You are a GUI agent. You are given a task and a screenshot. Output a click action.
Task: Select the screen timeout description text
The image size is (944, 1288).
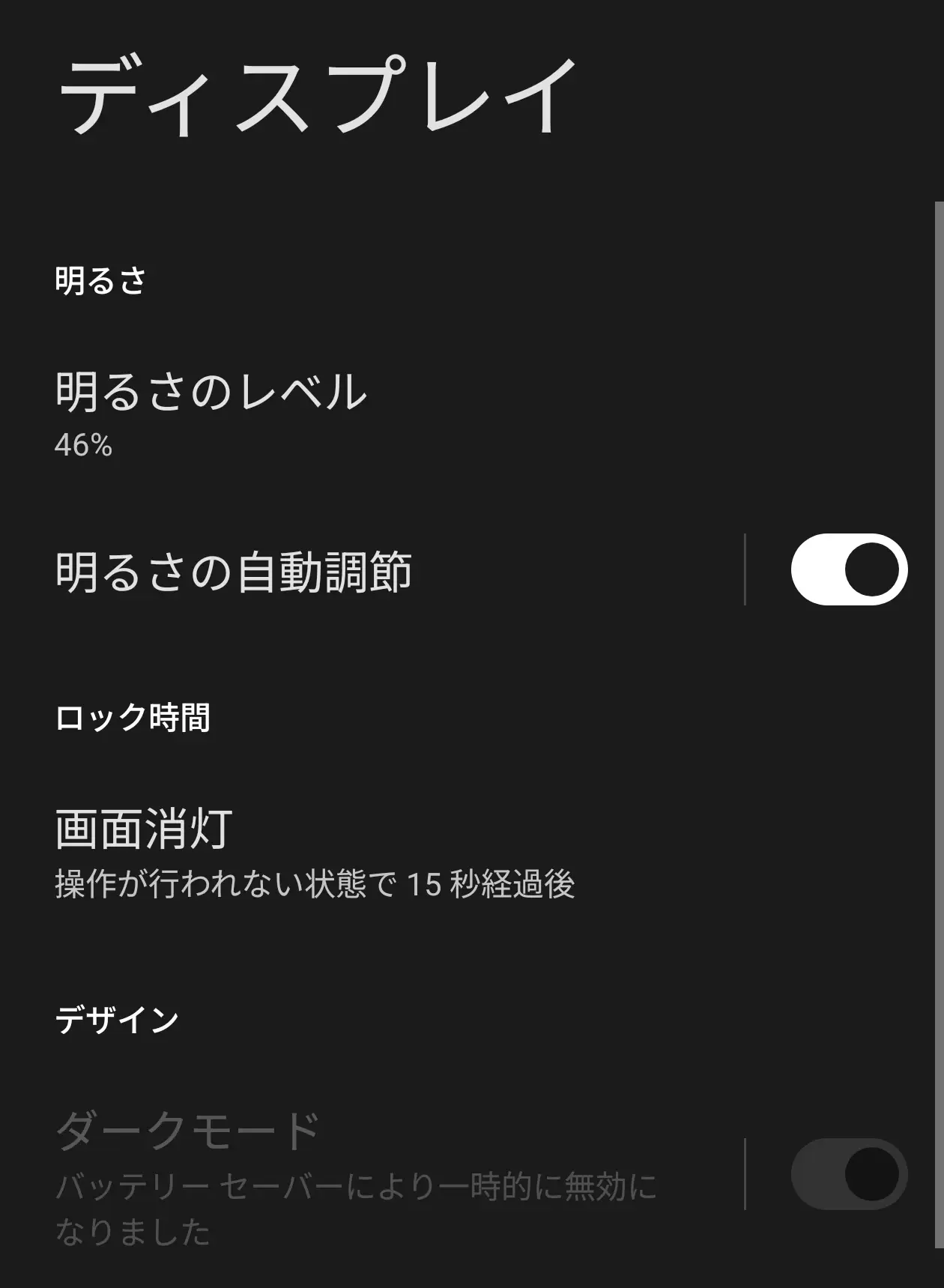tap(315, 884)
